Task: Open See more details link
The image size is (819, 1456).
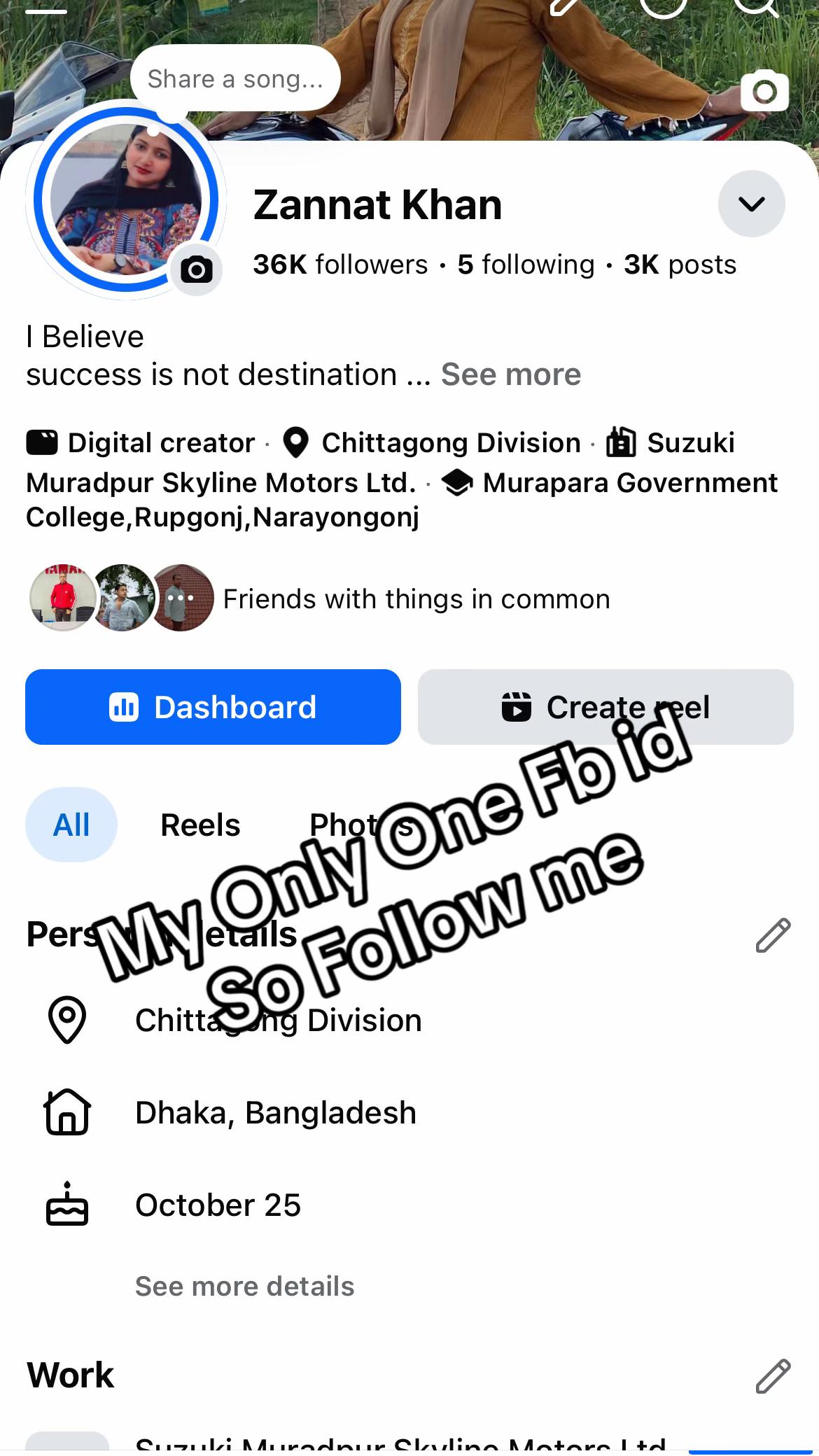Action: point(244,1287)
